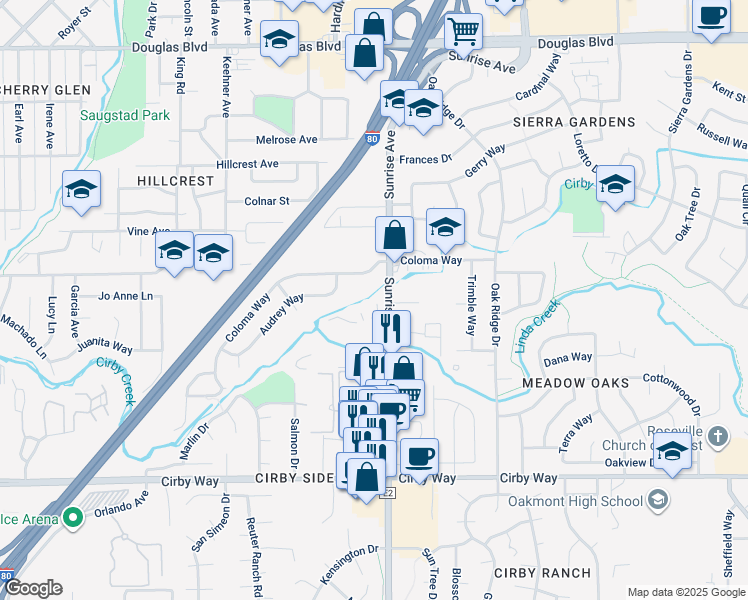The width and height of the screenshot is (748, 600).
Task: Open the shopping bag marker at Cirby Side
Action: coord(367,478)
